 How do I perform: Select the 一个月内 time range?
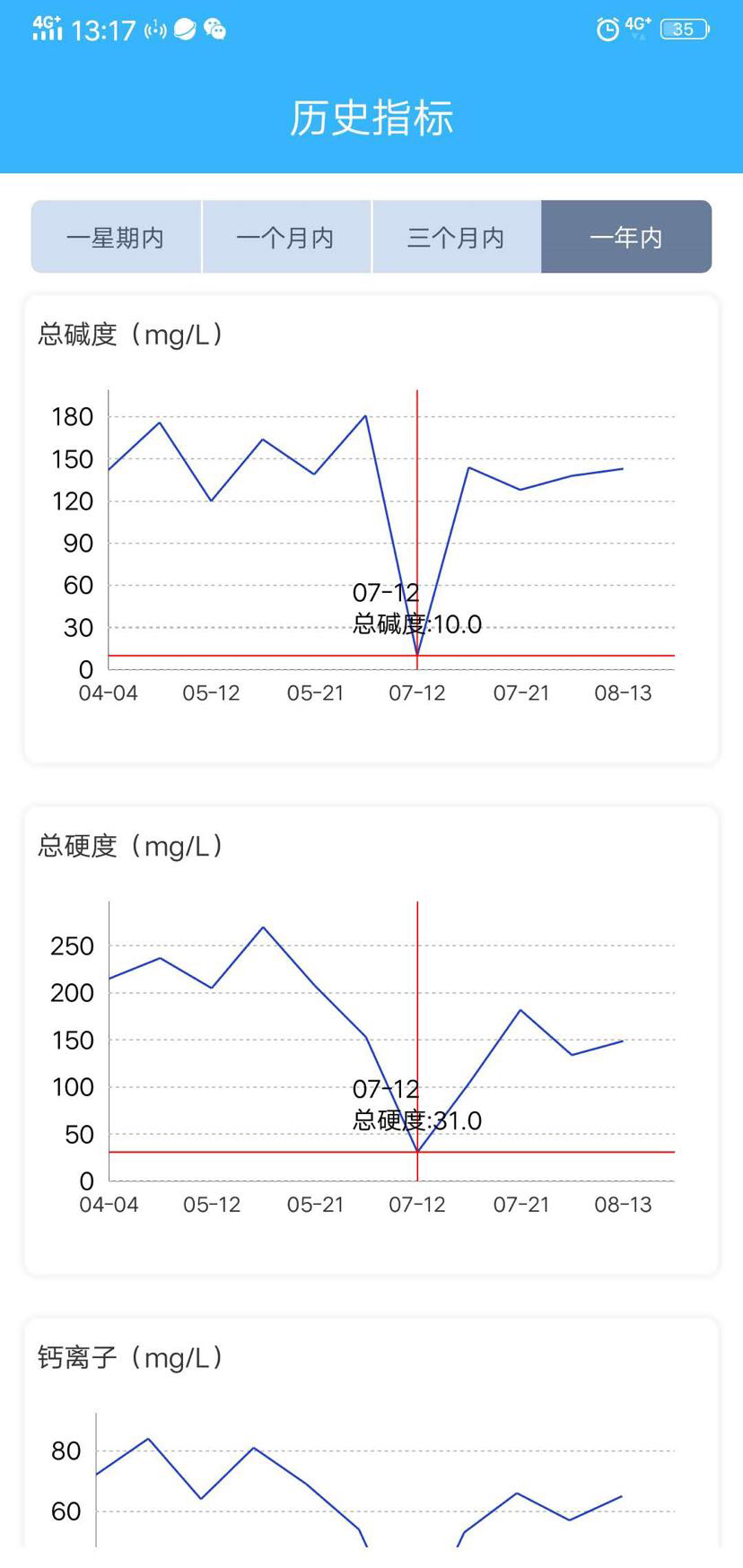click(x=286, y=237)
